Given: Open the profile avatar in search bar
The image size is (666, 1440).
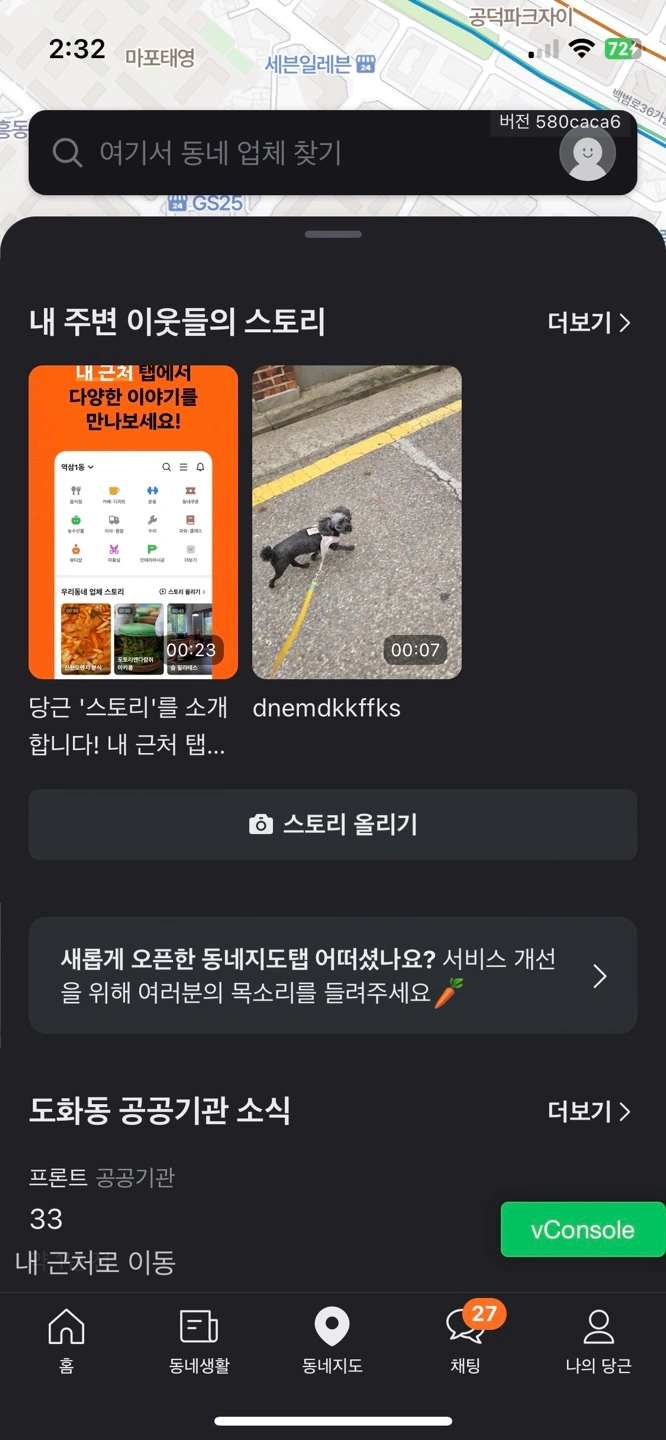Looking at the screenshot, I should coord(587,154).
